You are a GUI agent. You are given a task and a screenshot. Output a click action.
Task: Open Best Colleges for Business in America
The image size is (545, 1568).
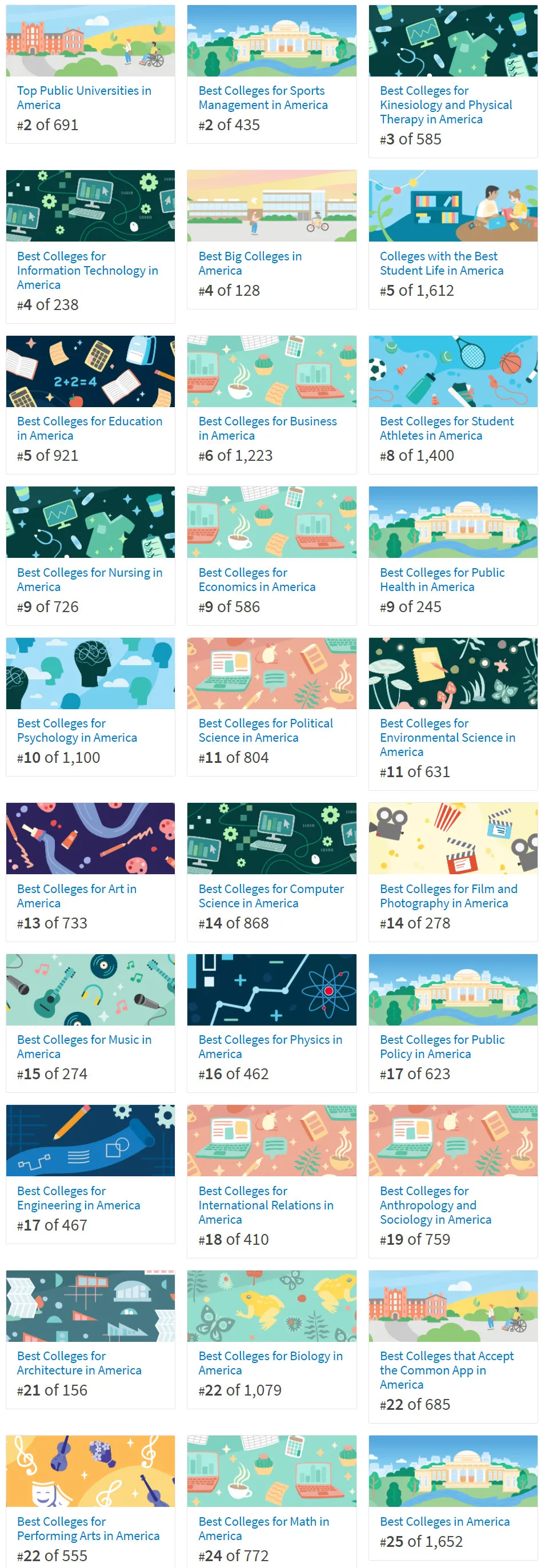(267, 428)
